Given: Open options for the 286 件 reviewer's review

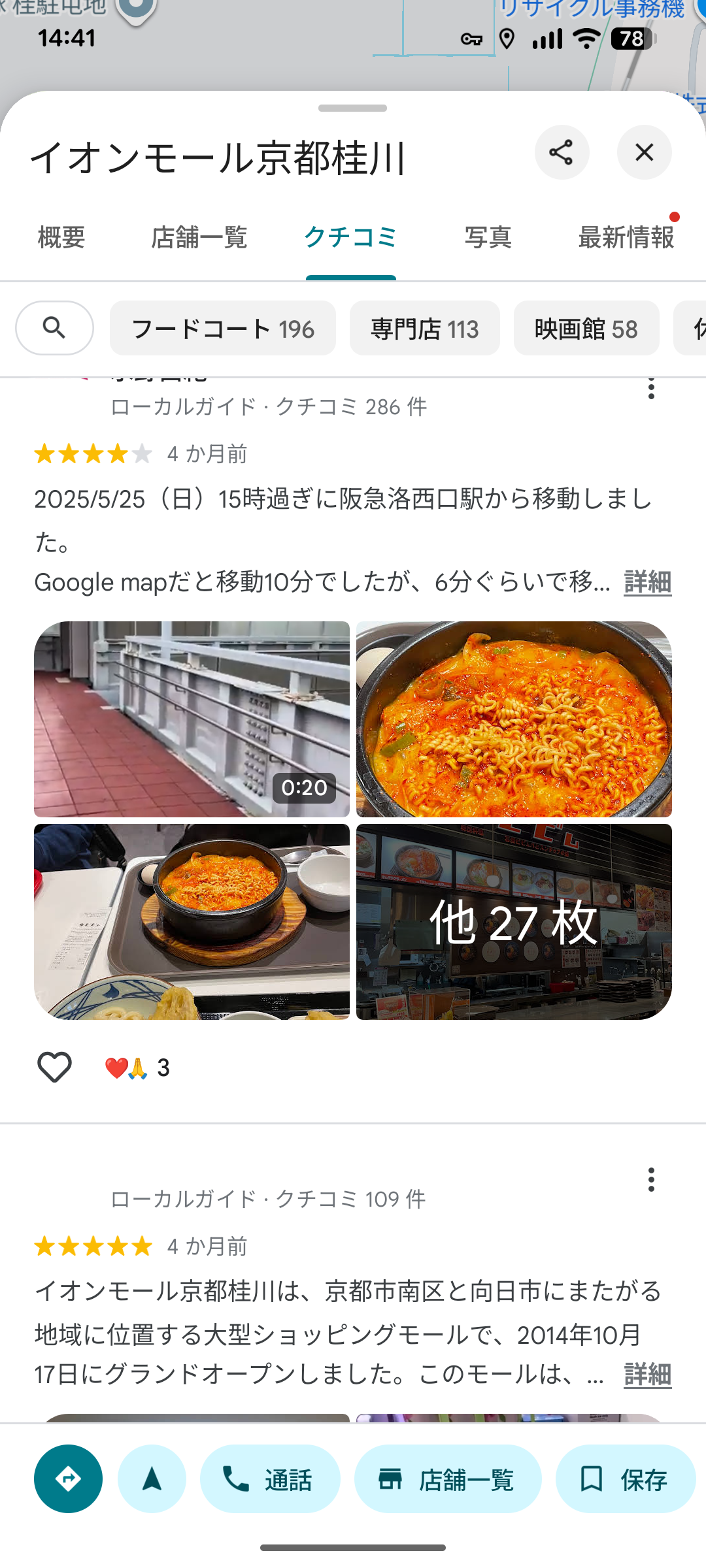Looking at the screenshot, I should coord(650,388).
